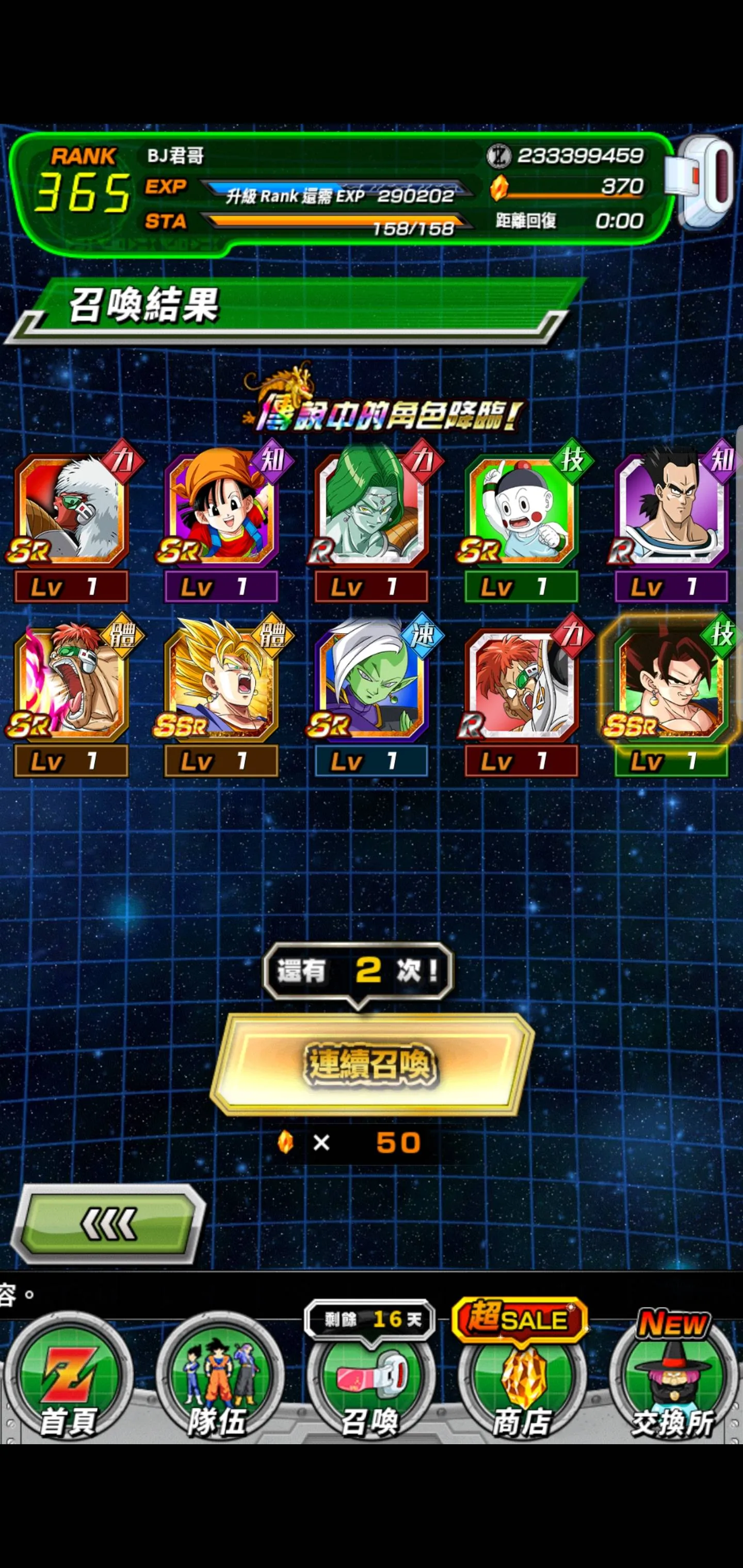This screenshot has width=743, height=1568.
Task: Open the 首頁 home tab
Action: [x=68, y=1381]
